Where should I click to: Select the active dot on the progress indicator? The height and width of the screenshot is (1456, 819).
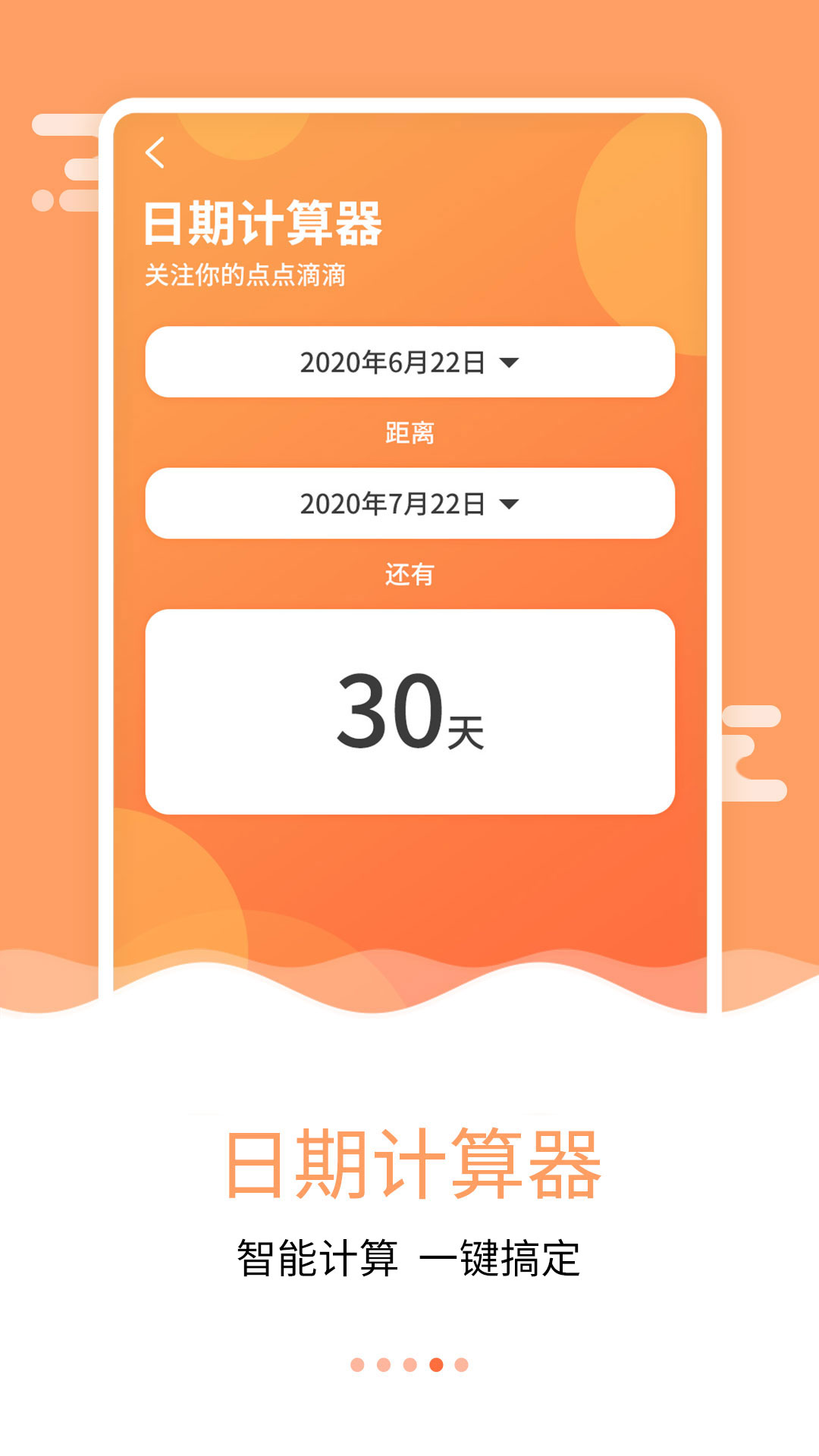pyautogui.click(x=437, y=1364)
